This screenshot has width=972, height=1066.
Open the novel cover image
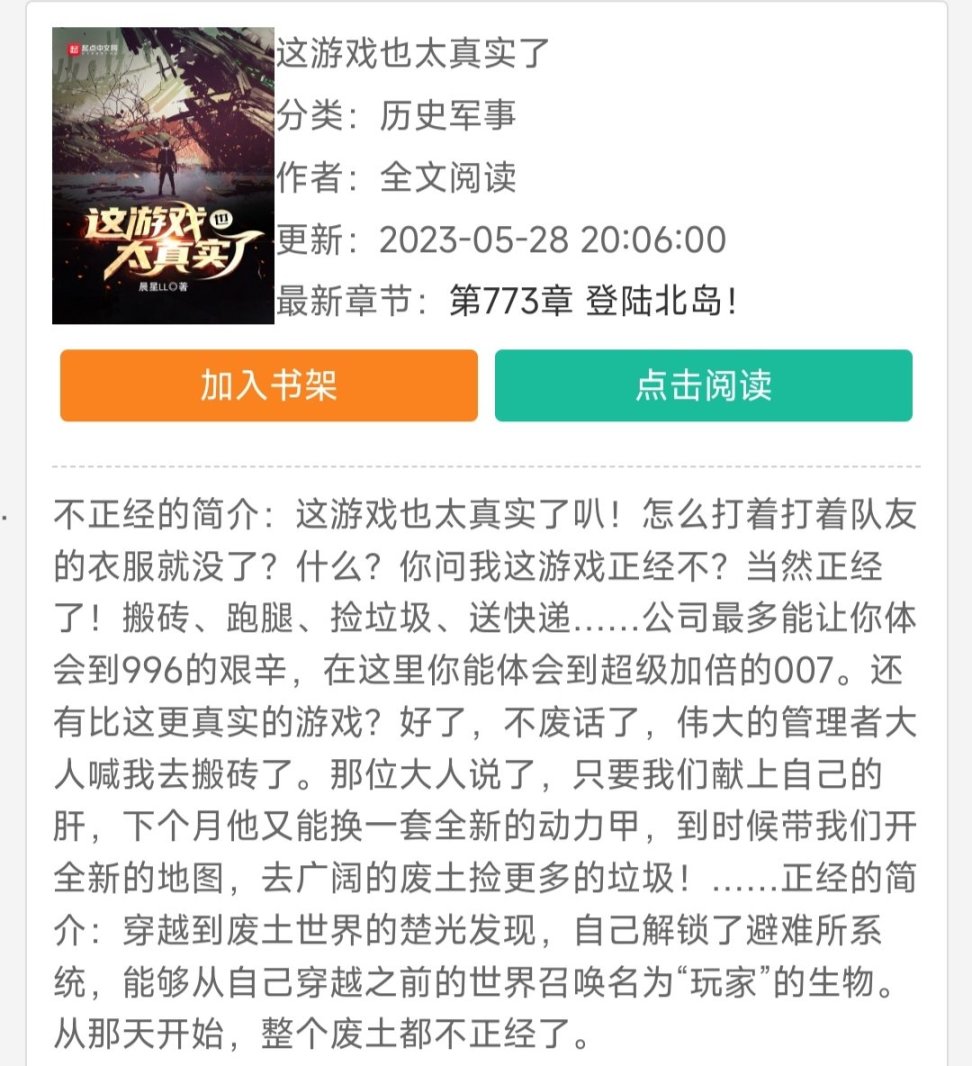tap(163, 176)
